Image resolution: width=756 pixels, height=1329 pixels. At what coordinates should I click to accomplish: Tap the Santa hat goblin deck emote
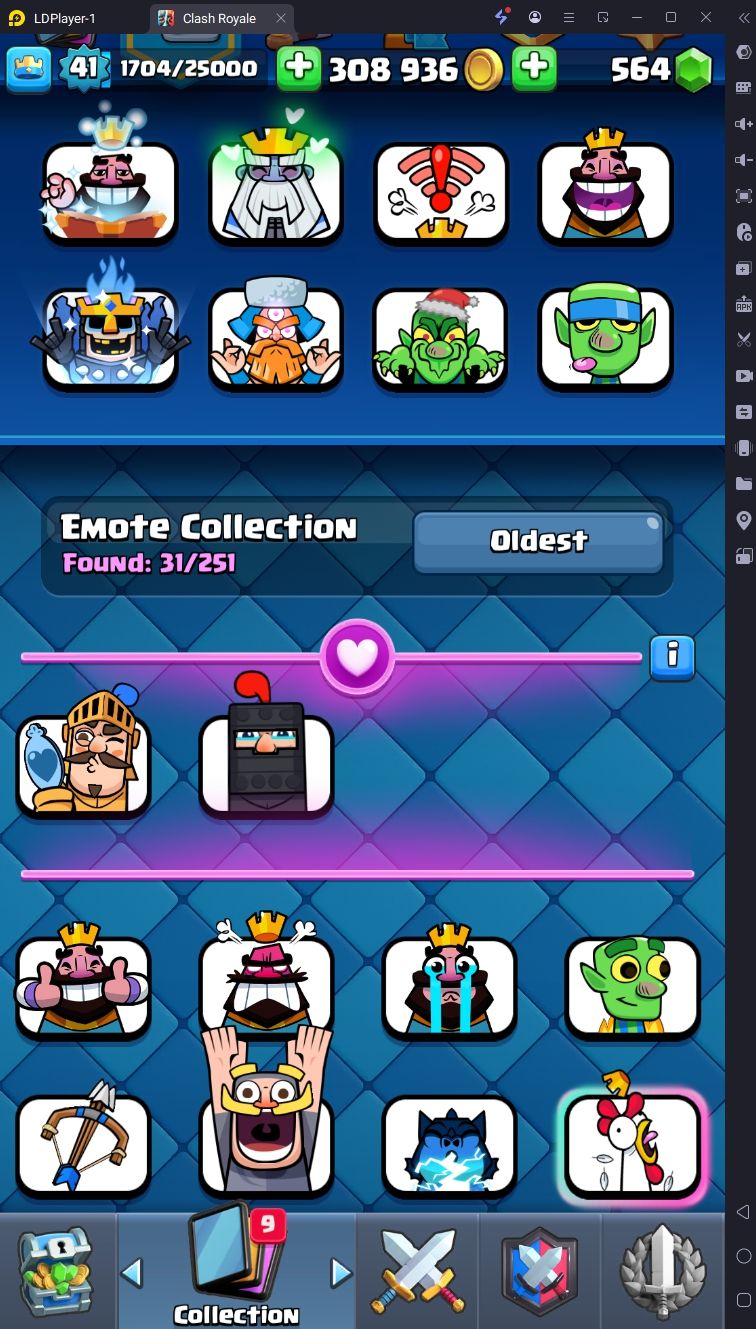[440, 338]
